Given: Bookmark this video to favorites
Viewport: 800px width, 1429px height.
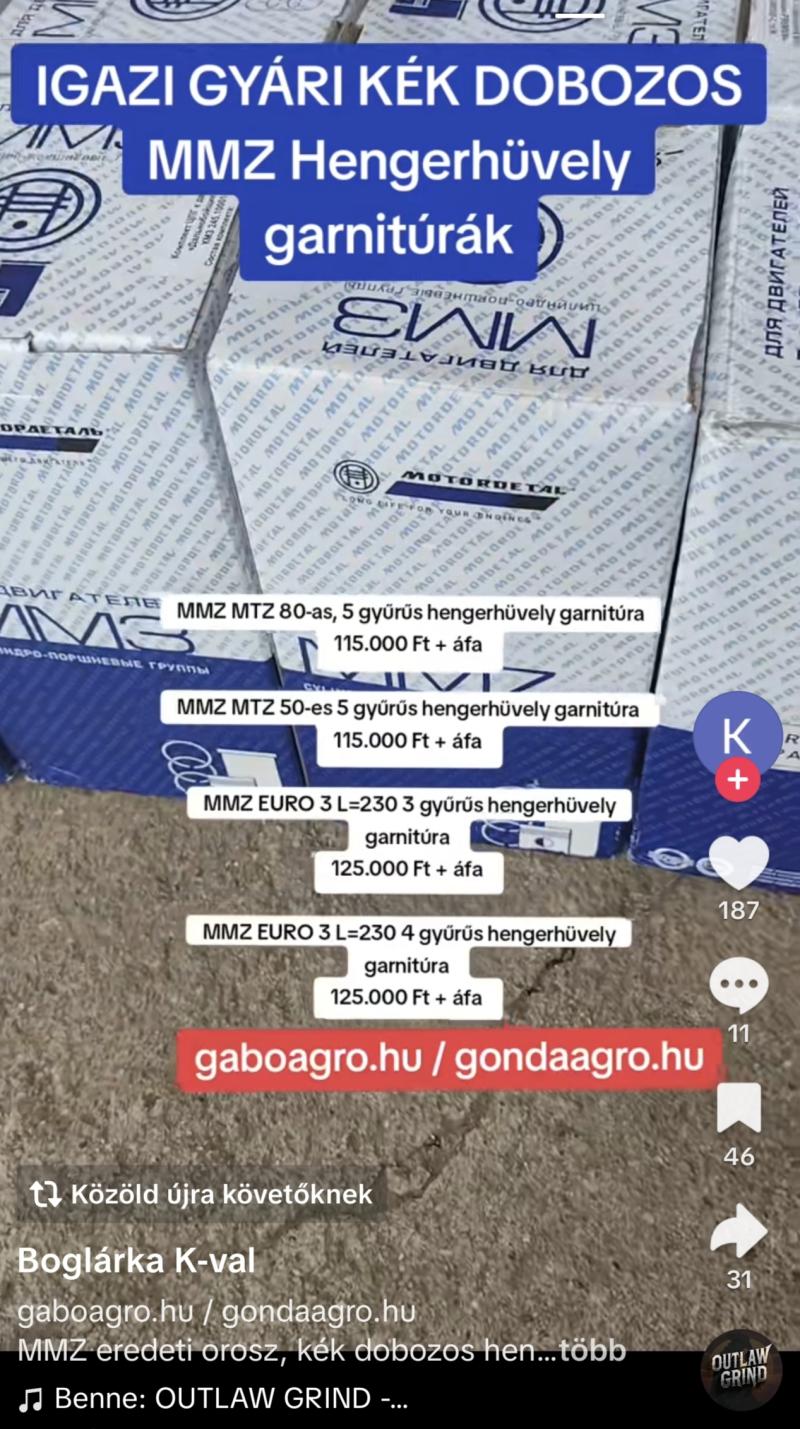Looking at the screenshot, I should 739,1108.
